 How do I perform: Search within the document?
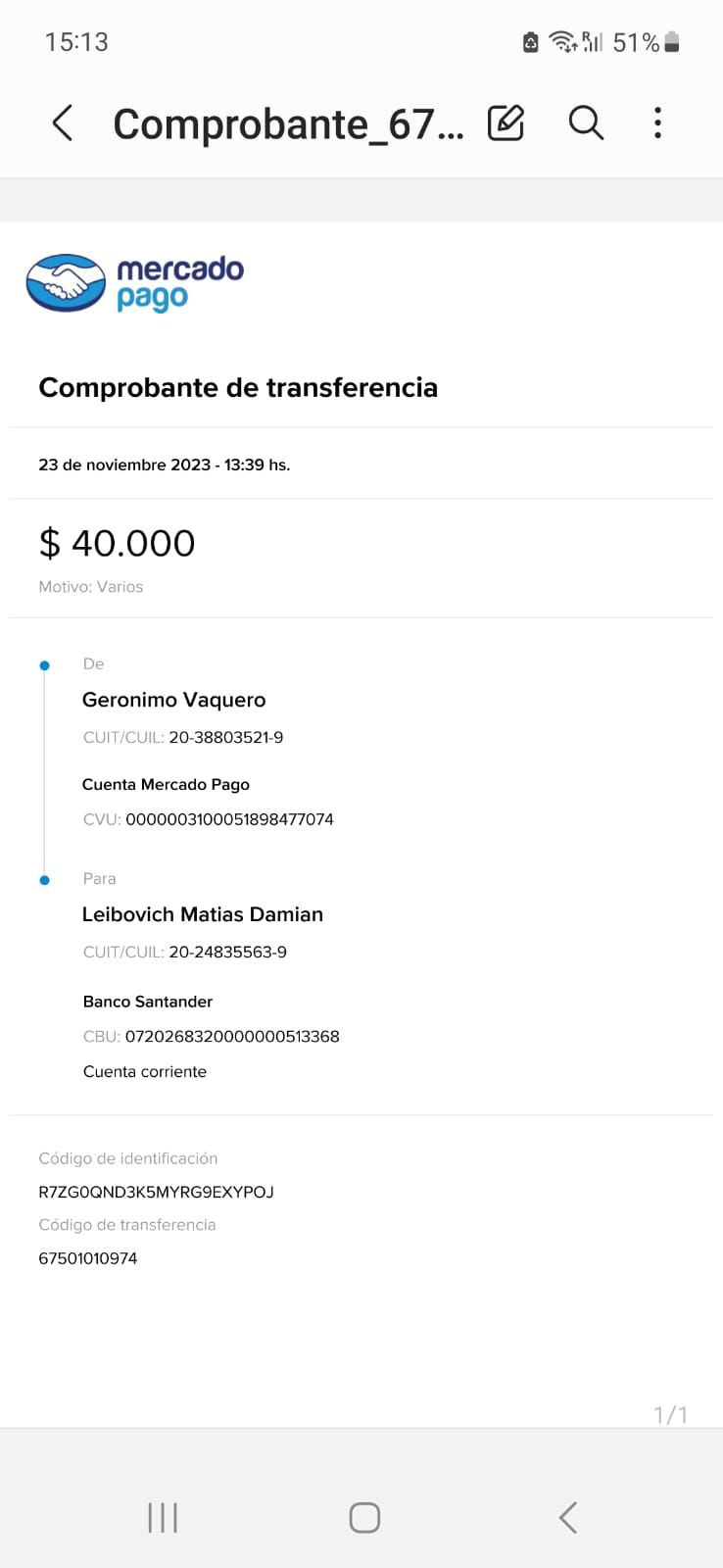click(586, 123)
